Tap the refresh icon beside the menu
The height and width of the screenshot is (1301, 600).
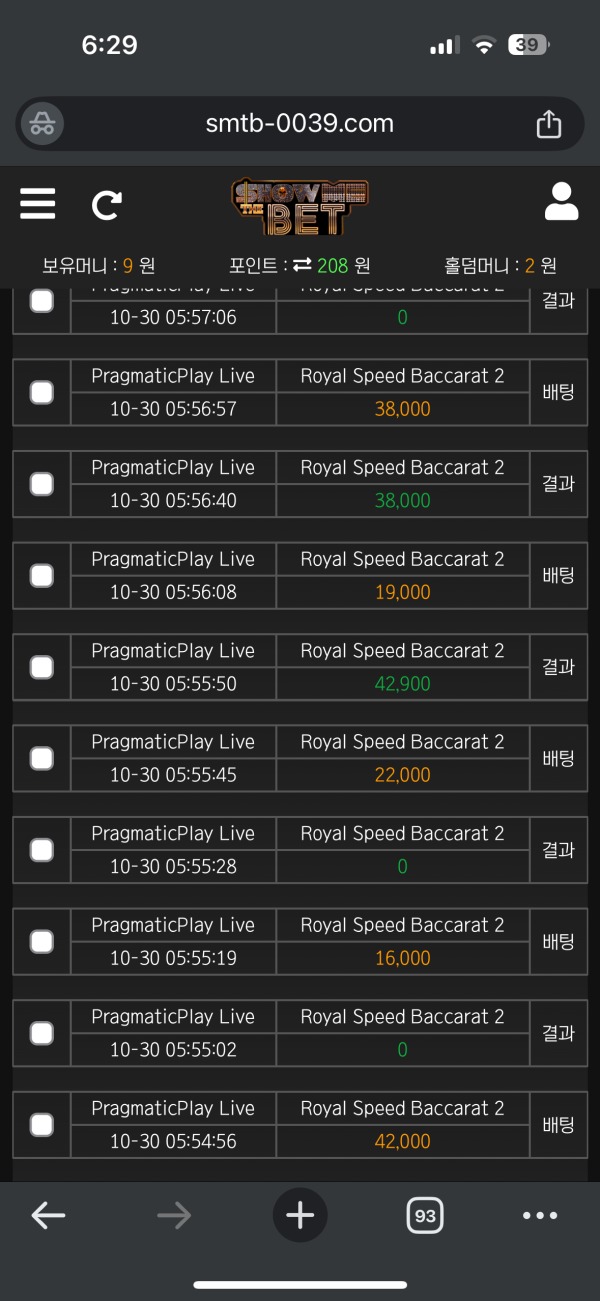(106, 205)
